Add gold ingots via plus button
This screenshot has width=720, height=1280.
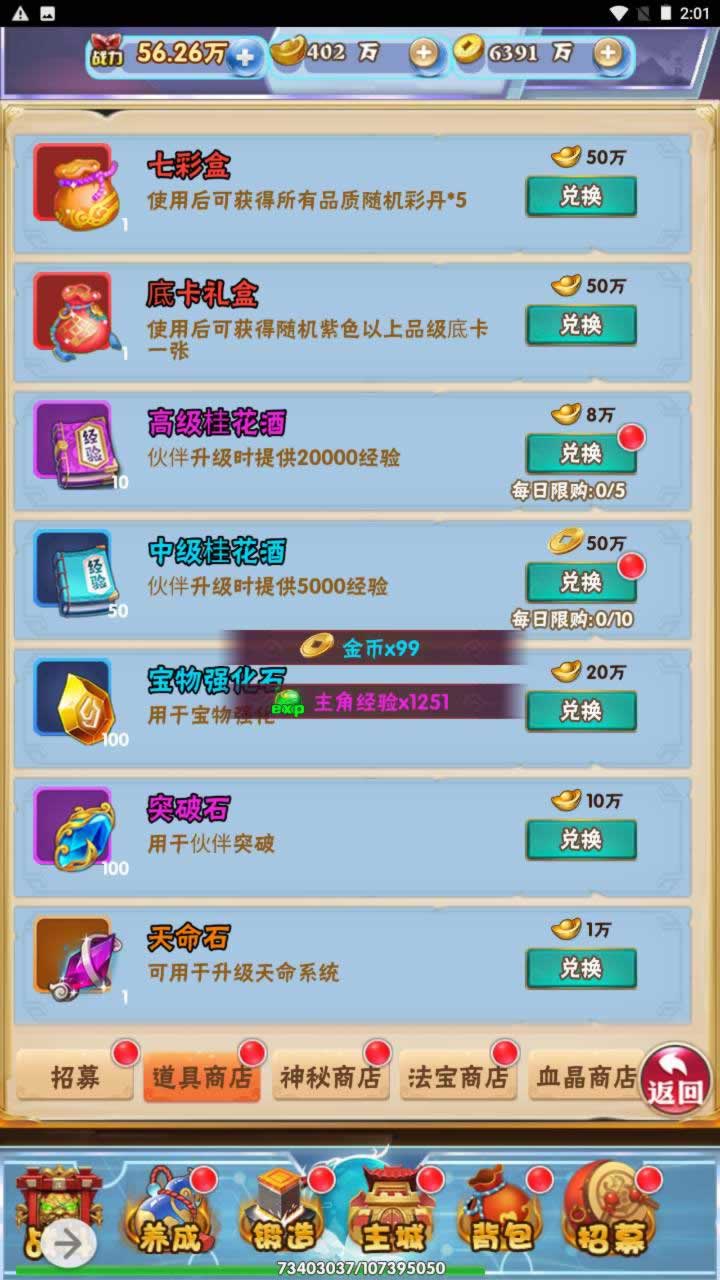(424, 54)
